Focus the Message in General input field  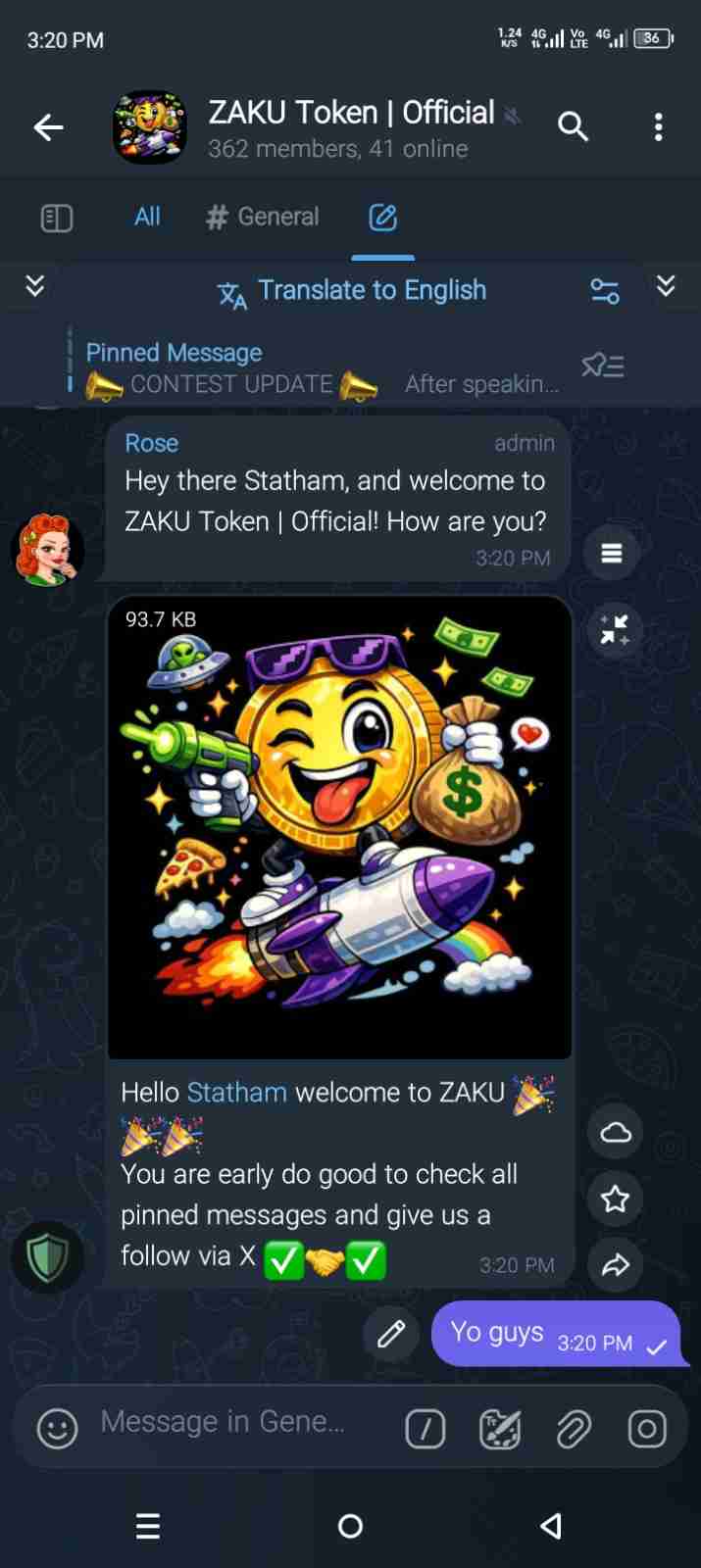point(235,1423)
